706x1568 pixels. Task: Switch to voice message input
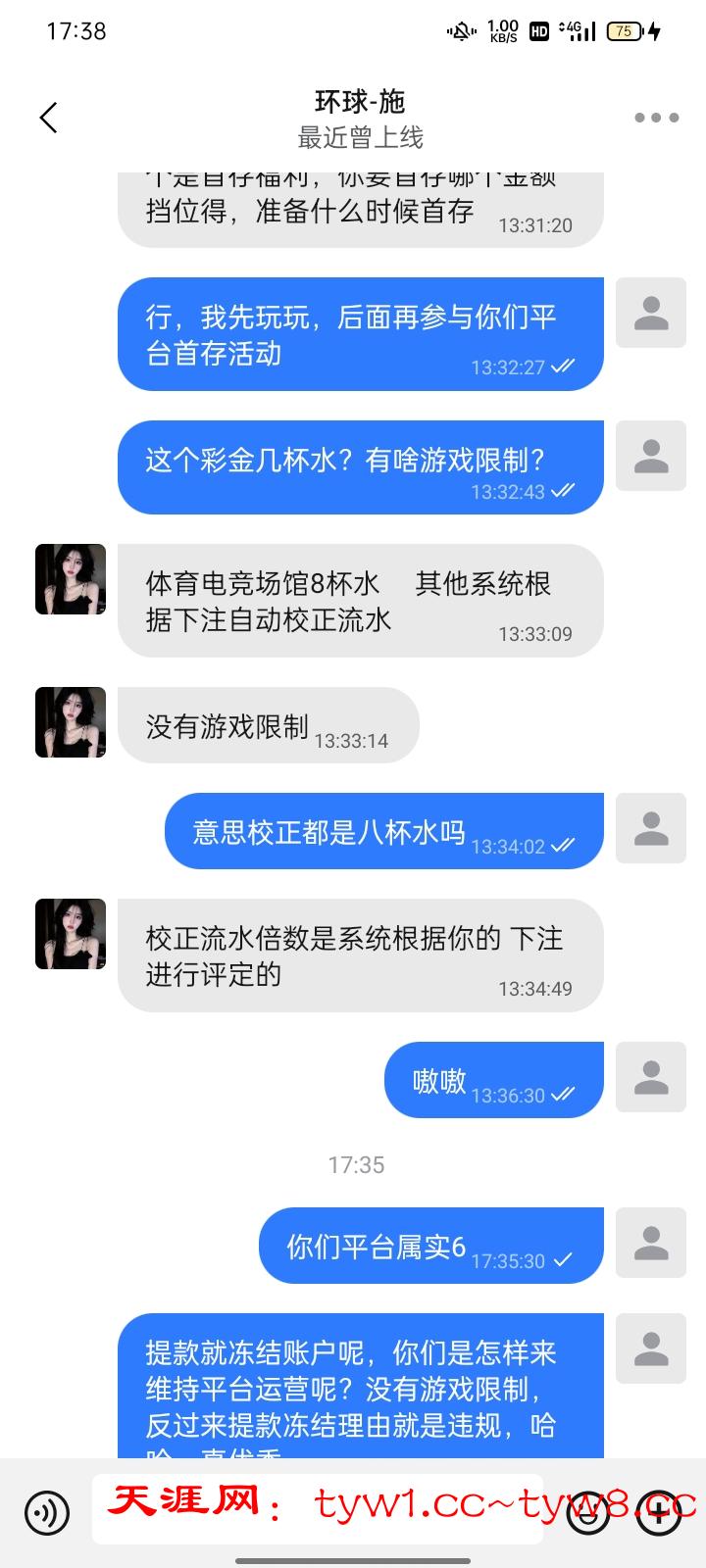pos(46,1512)
